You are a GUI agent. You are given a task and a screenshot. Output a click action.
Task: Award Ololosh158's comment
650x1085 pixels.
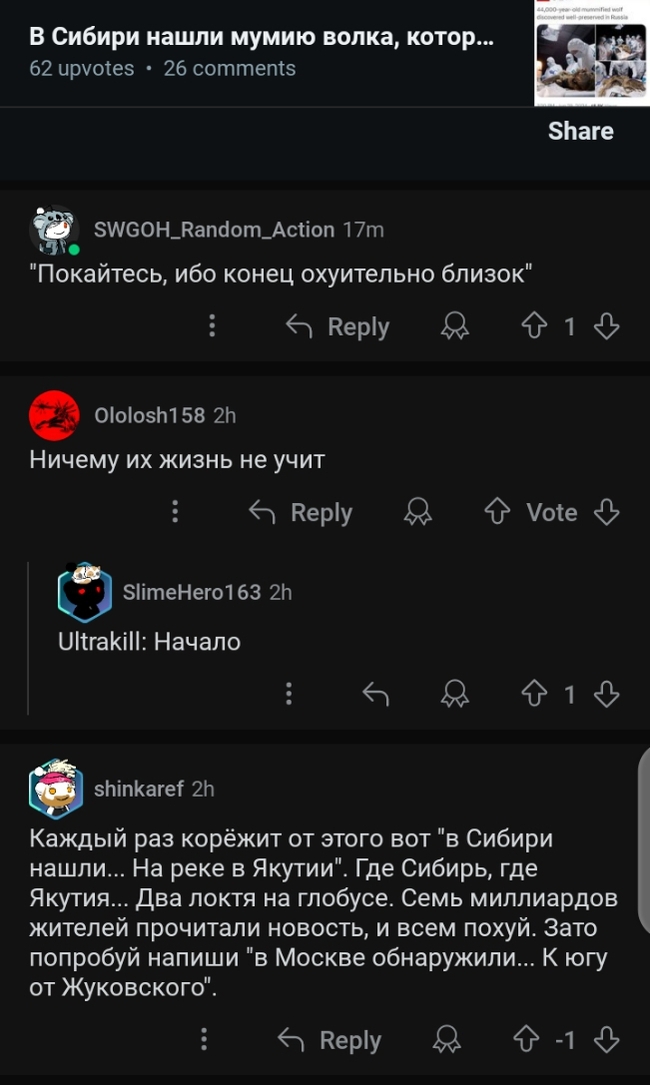pos(418,513)
